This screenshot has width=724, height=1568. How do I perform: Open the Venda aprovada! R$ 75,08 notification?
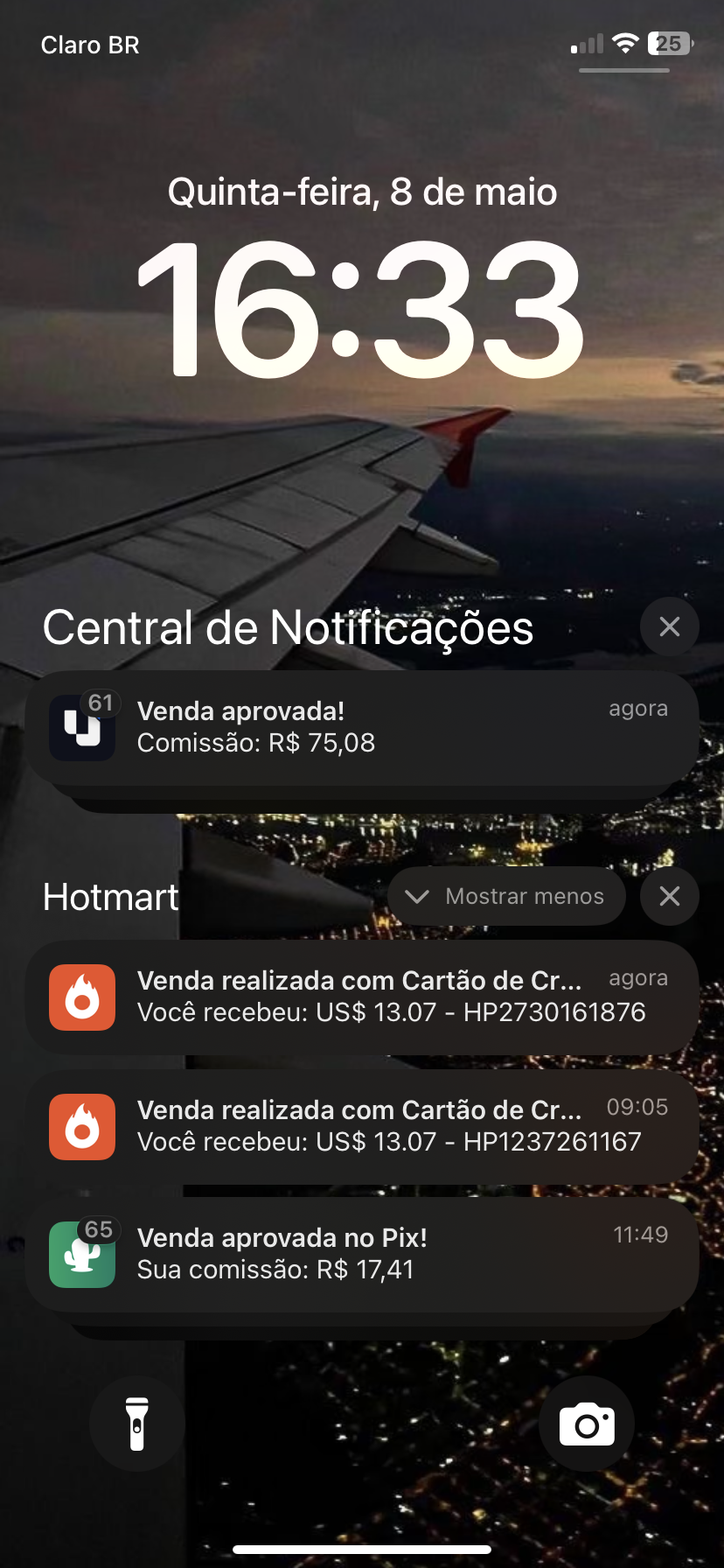point(362,728)
